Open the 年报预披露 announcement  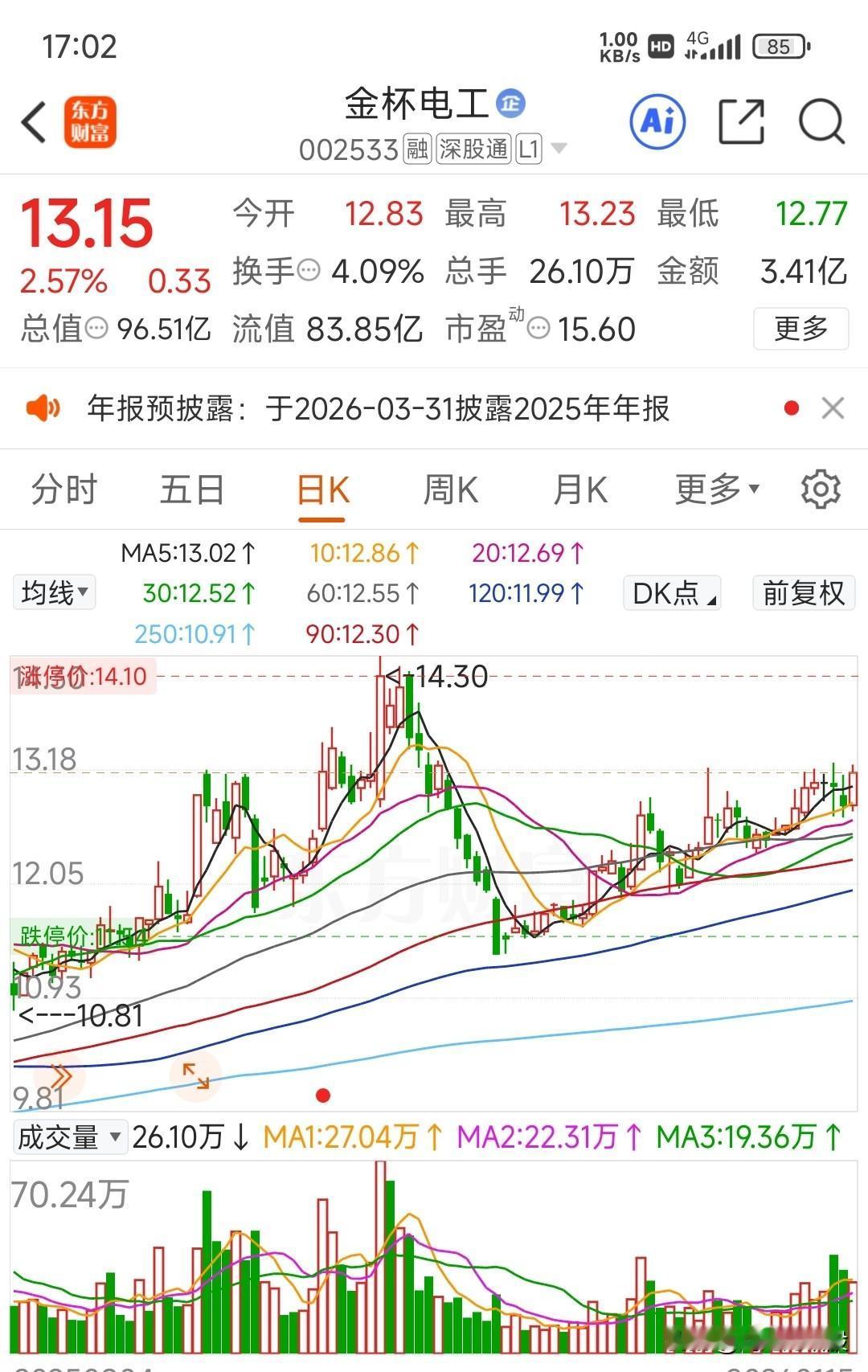[x=378, y=408]
